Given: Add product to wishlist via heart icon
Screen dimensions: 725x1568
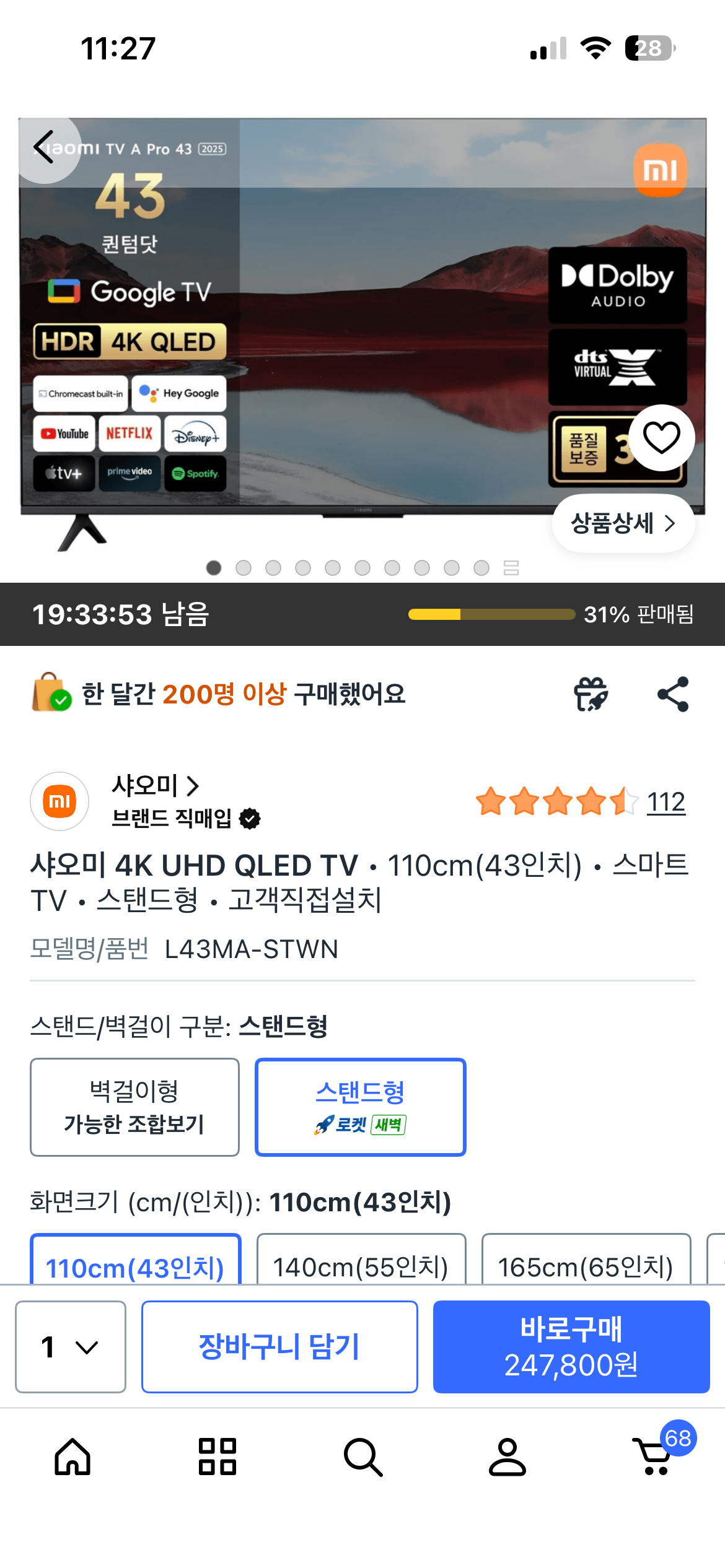Looking at the screenshot, I should pyautogui.click(x=661, y=437).
